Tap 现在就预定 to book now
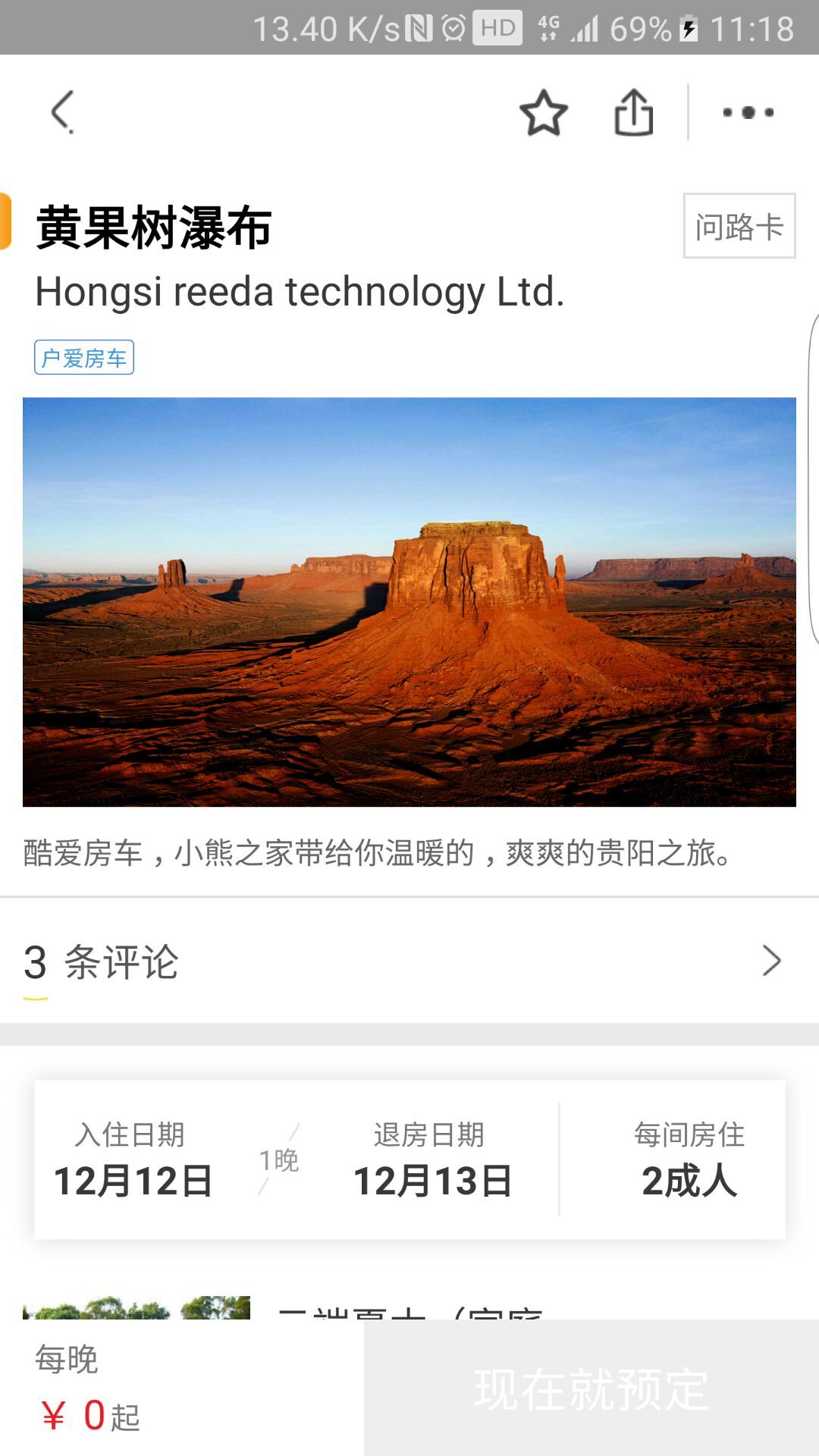Viewport: 819px width, 1456px height. (591, 1389)
